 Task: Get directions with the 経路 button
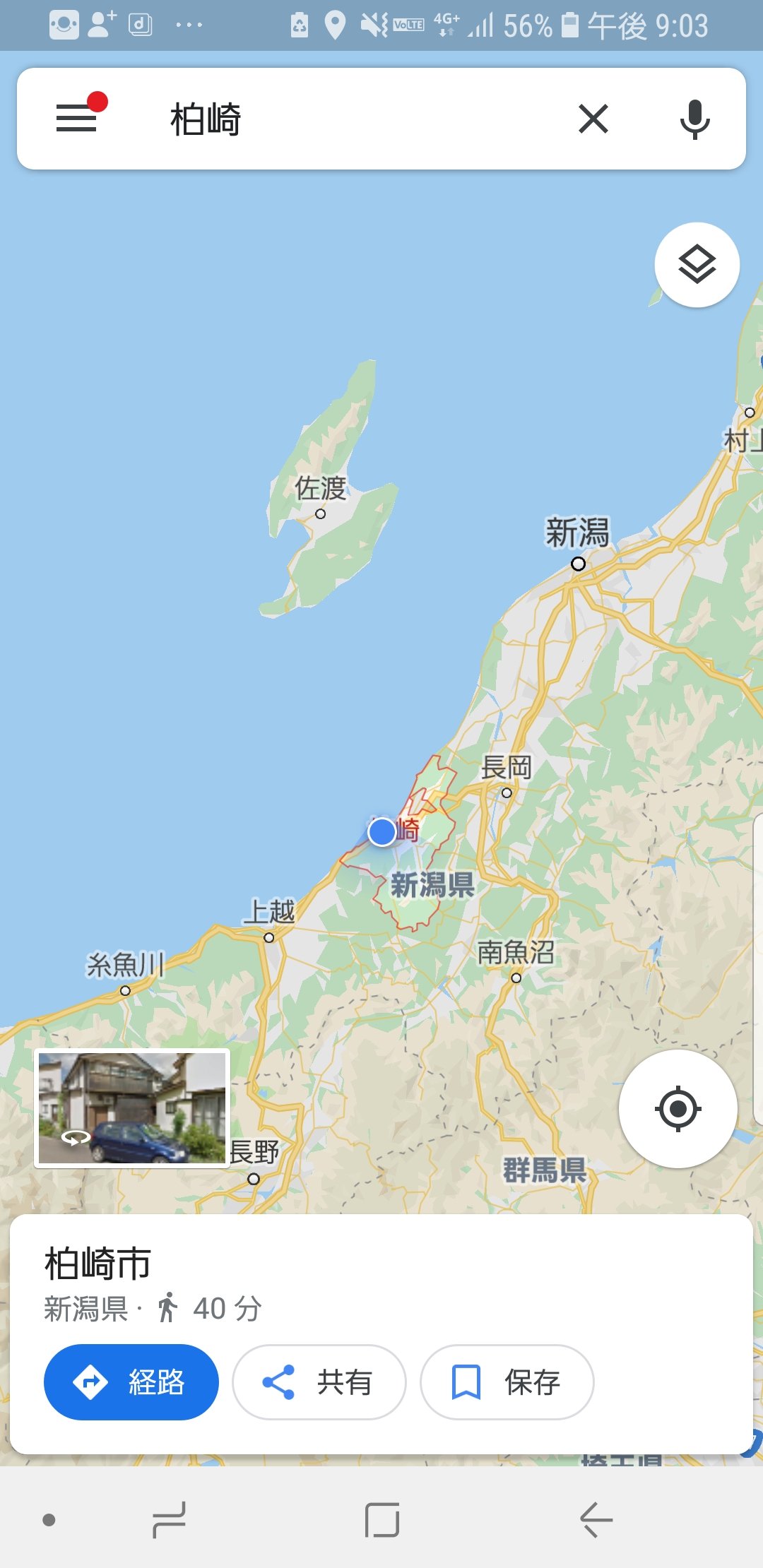tap(131, 1382)
